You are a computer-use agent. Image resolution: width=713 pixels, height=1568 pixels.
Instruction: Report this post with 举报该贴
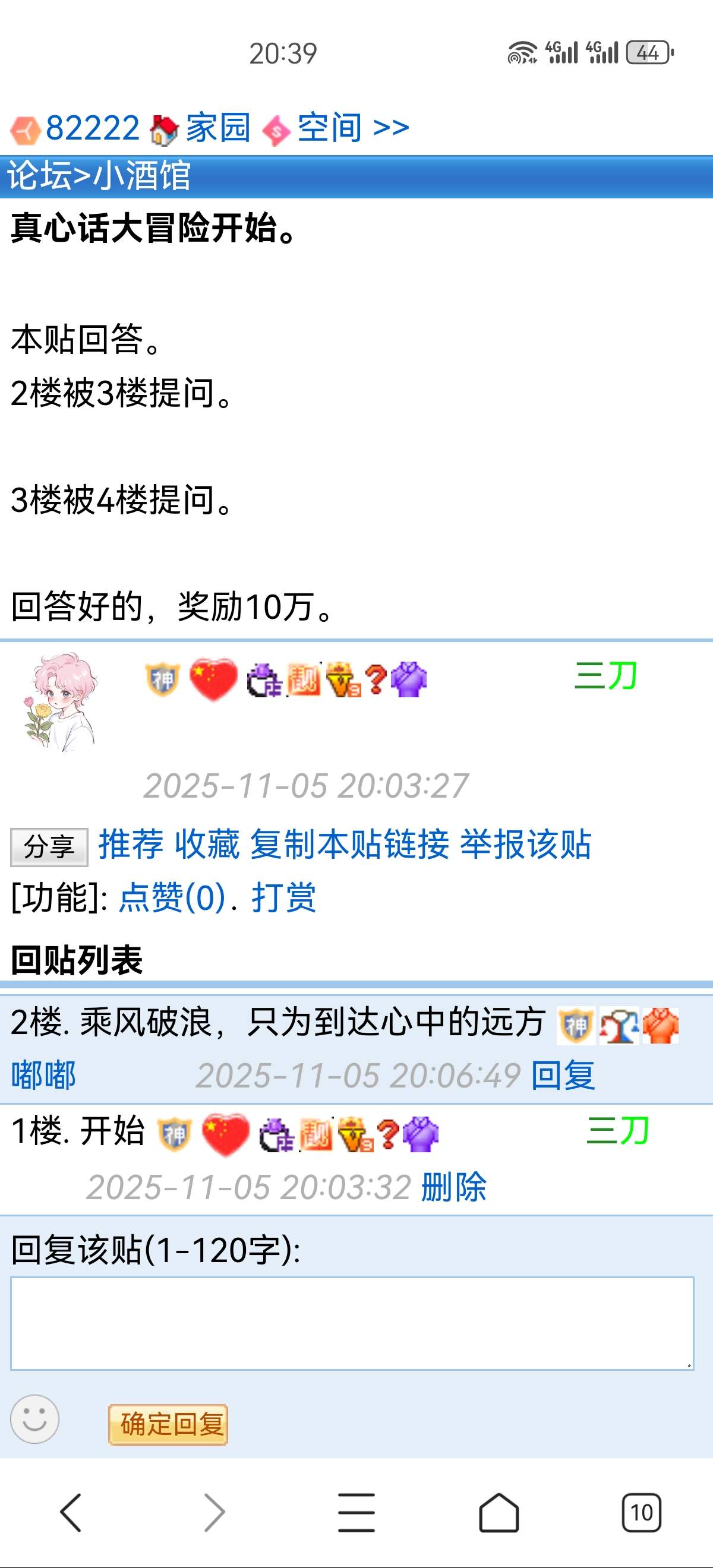click(x=525, y=844)
